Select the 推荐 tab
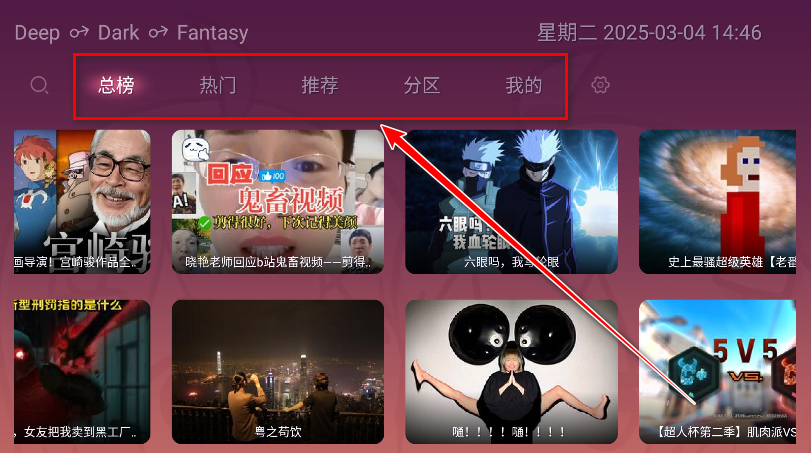The width and height of the screenshot is (811, 453). click(x=320, y=85)
